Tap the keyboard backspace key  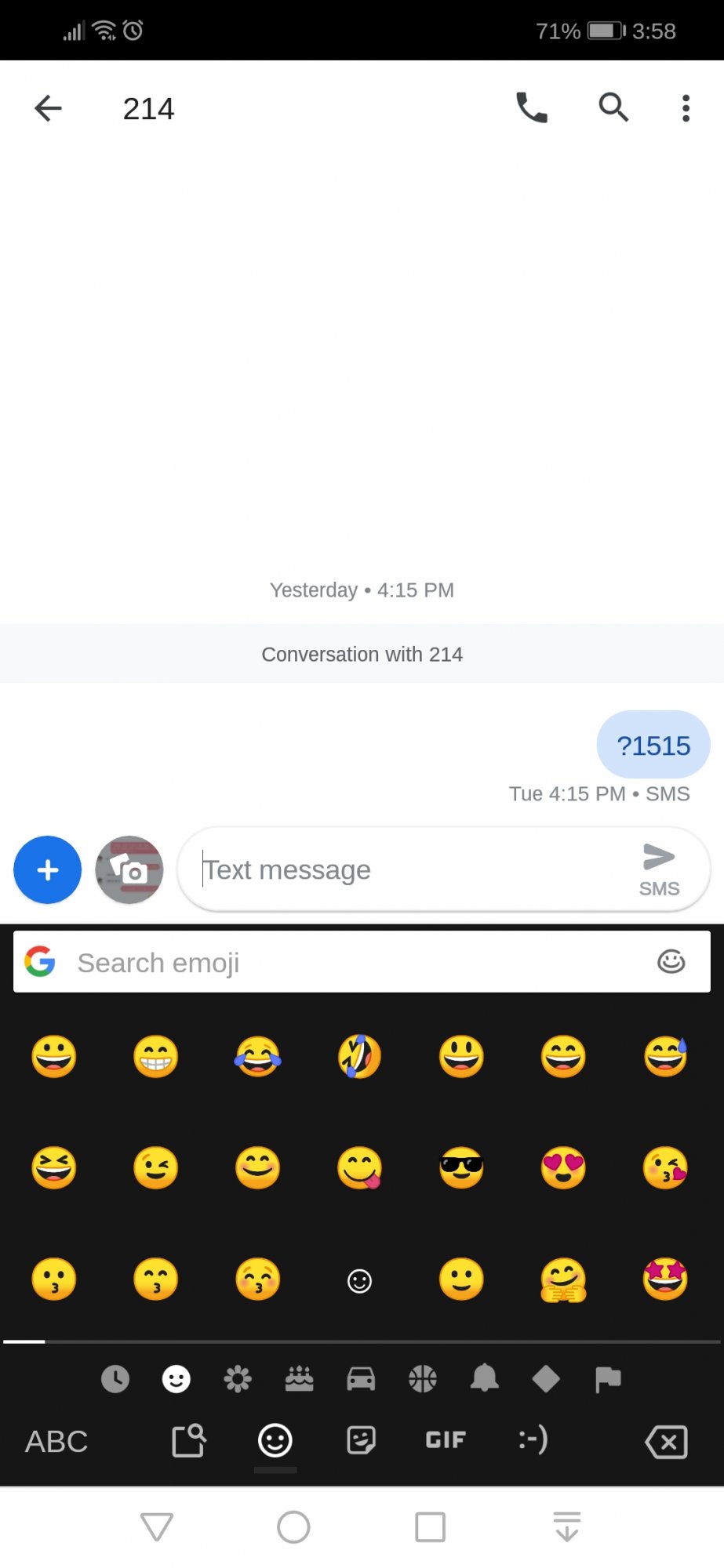pyautogui.click(x=666, y=1441)
